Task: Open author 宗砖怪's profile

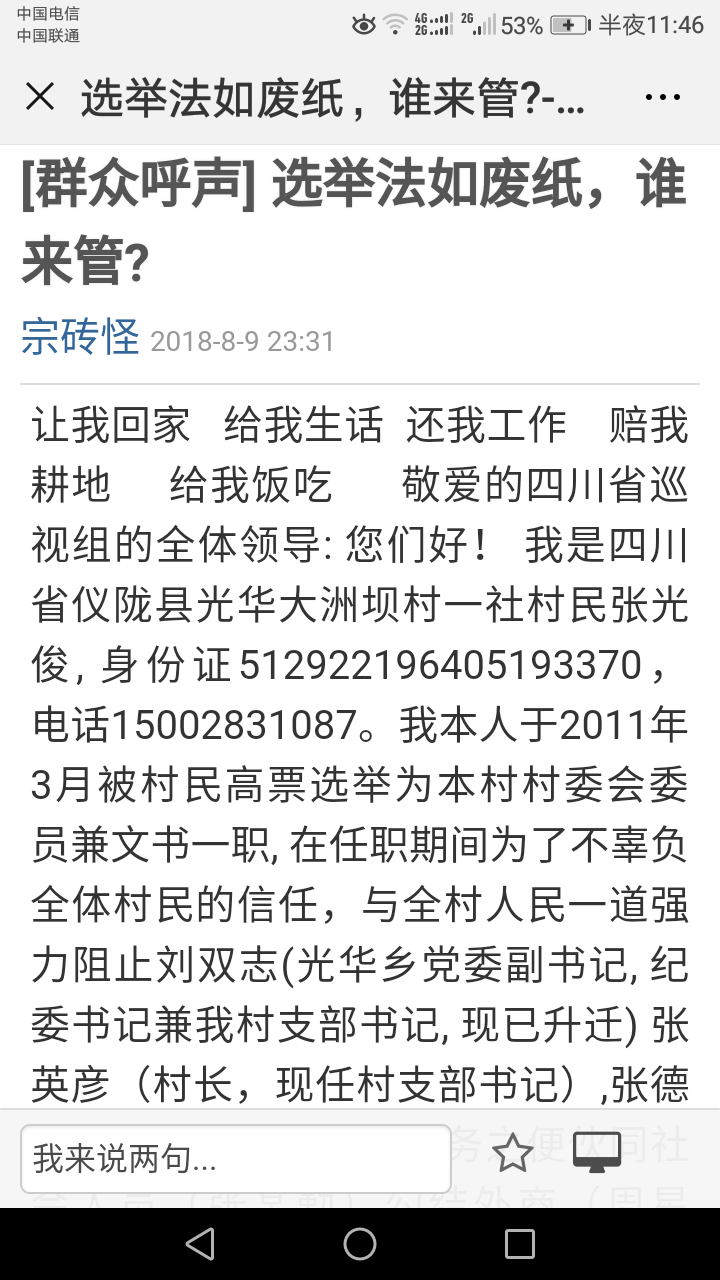Action: (80, 338)
